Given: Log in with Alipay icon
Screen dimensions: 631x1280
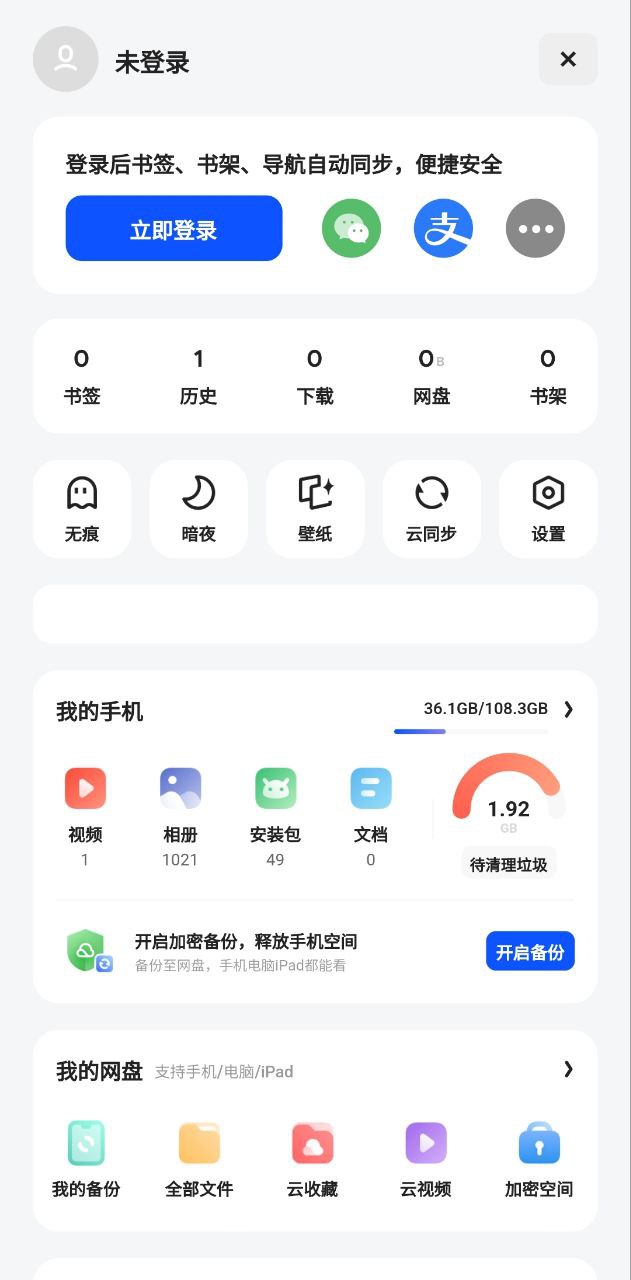Looking at the screenshot, I should coord(443,229).
